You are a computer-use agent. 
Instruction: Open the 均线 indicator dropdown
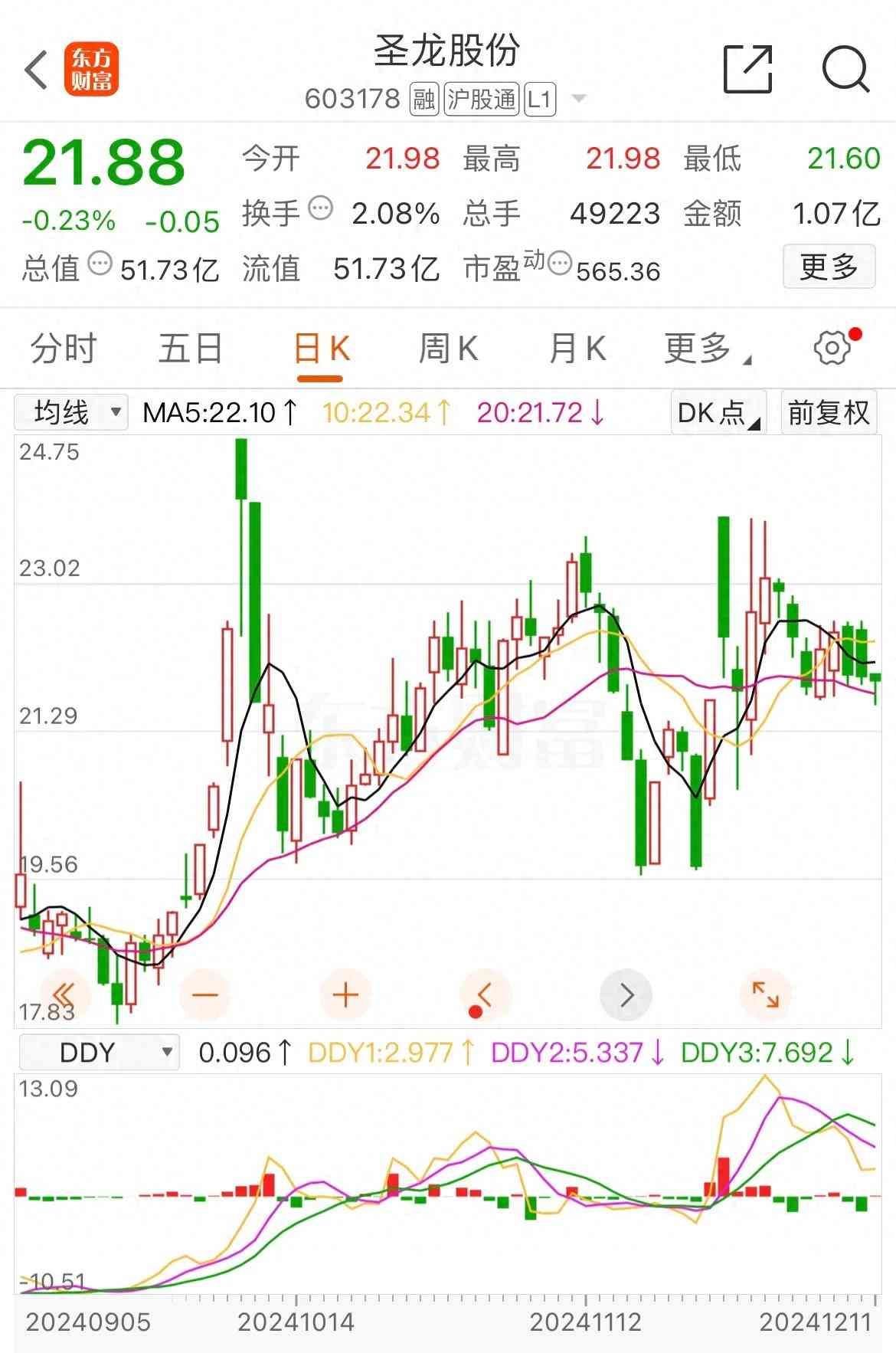[70, 413]
